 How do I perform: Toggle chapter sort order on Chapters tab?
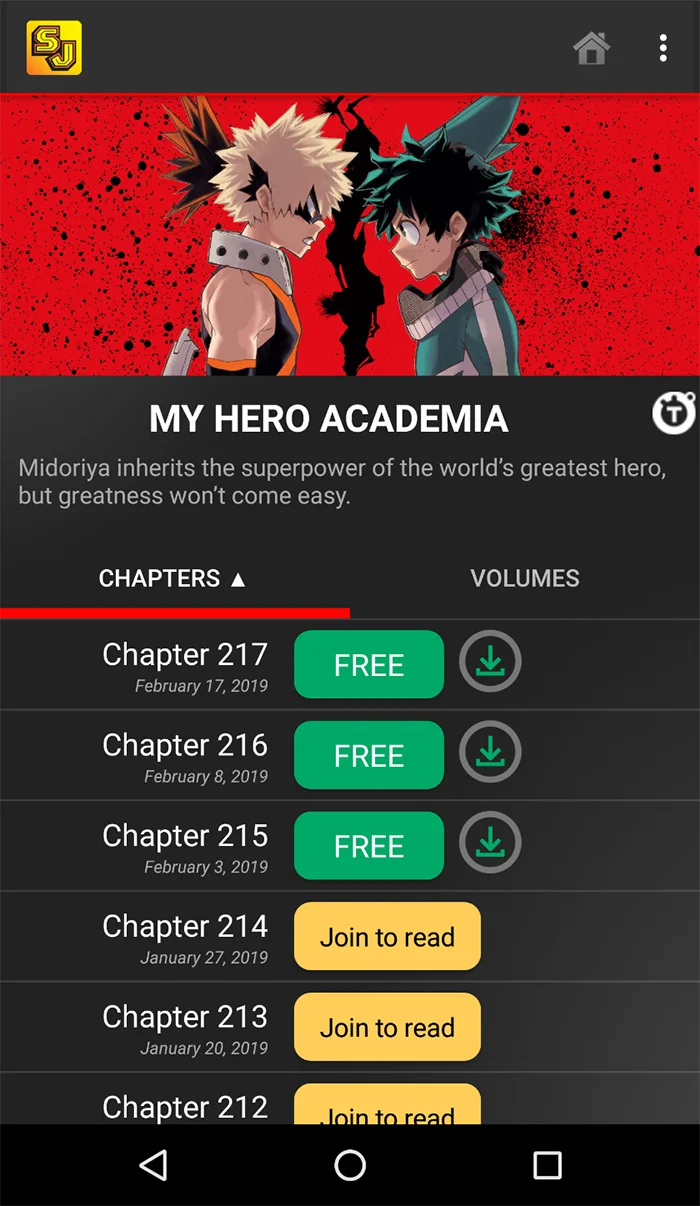pyautogui.click(x=173, y=578)
